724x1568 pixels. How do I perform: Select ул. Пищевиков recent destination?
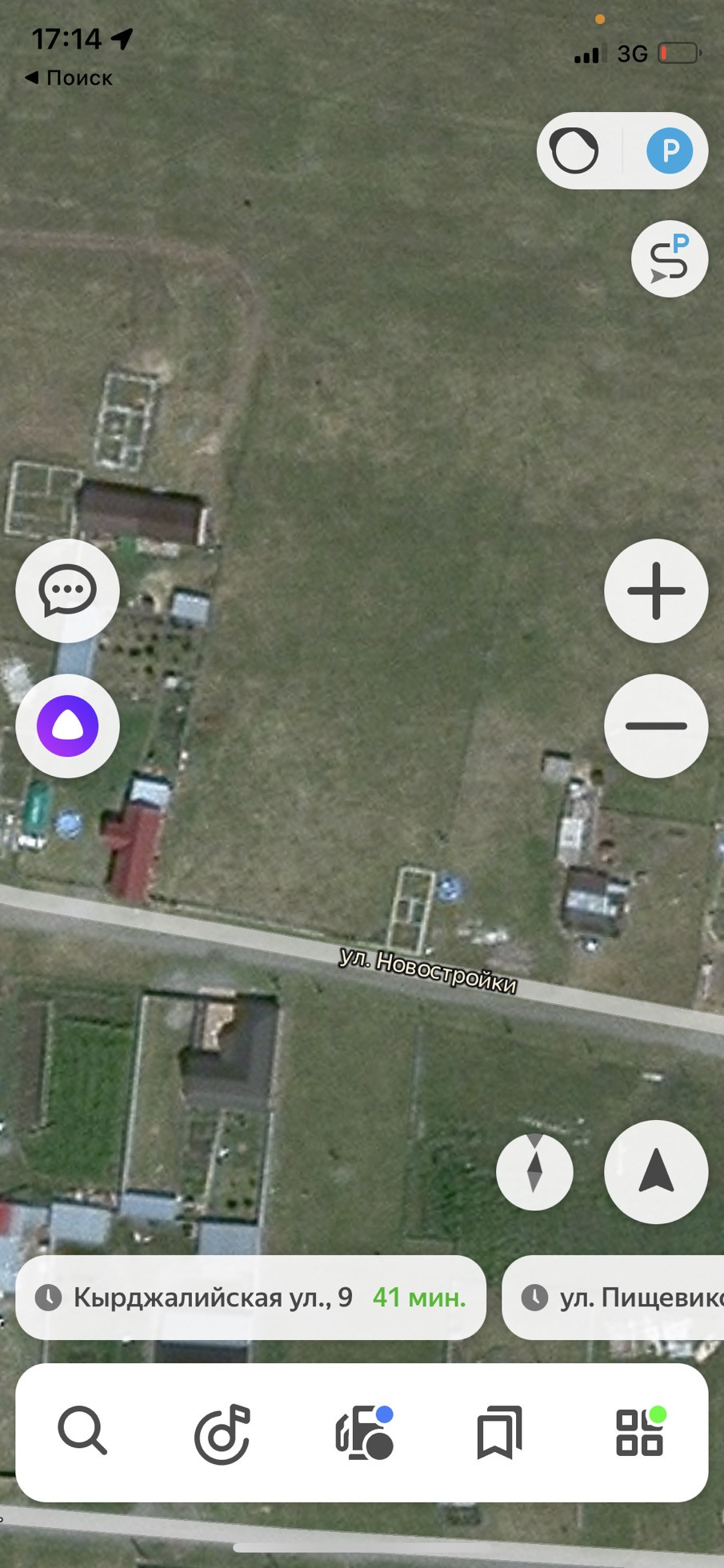[616, 1297]
